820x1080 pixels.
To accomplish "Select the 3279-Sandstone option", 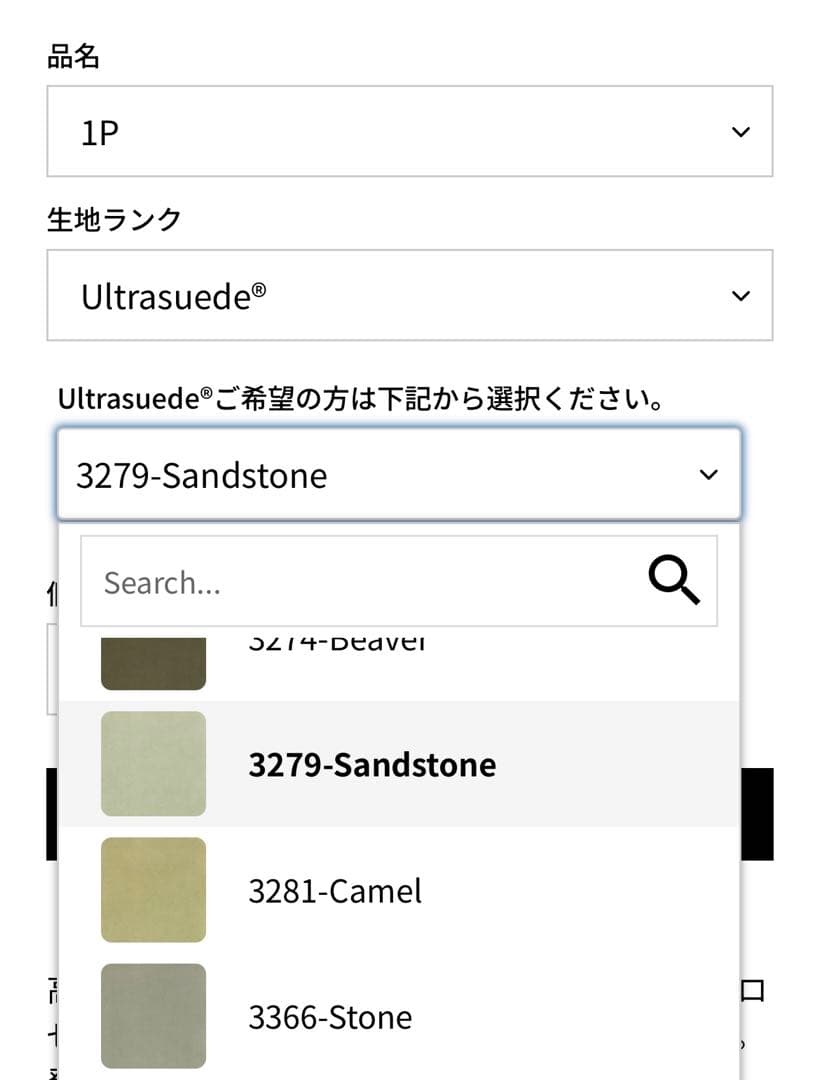I will (x=371, y=765).
